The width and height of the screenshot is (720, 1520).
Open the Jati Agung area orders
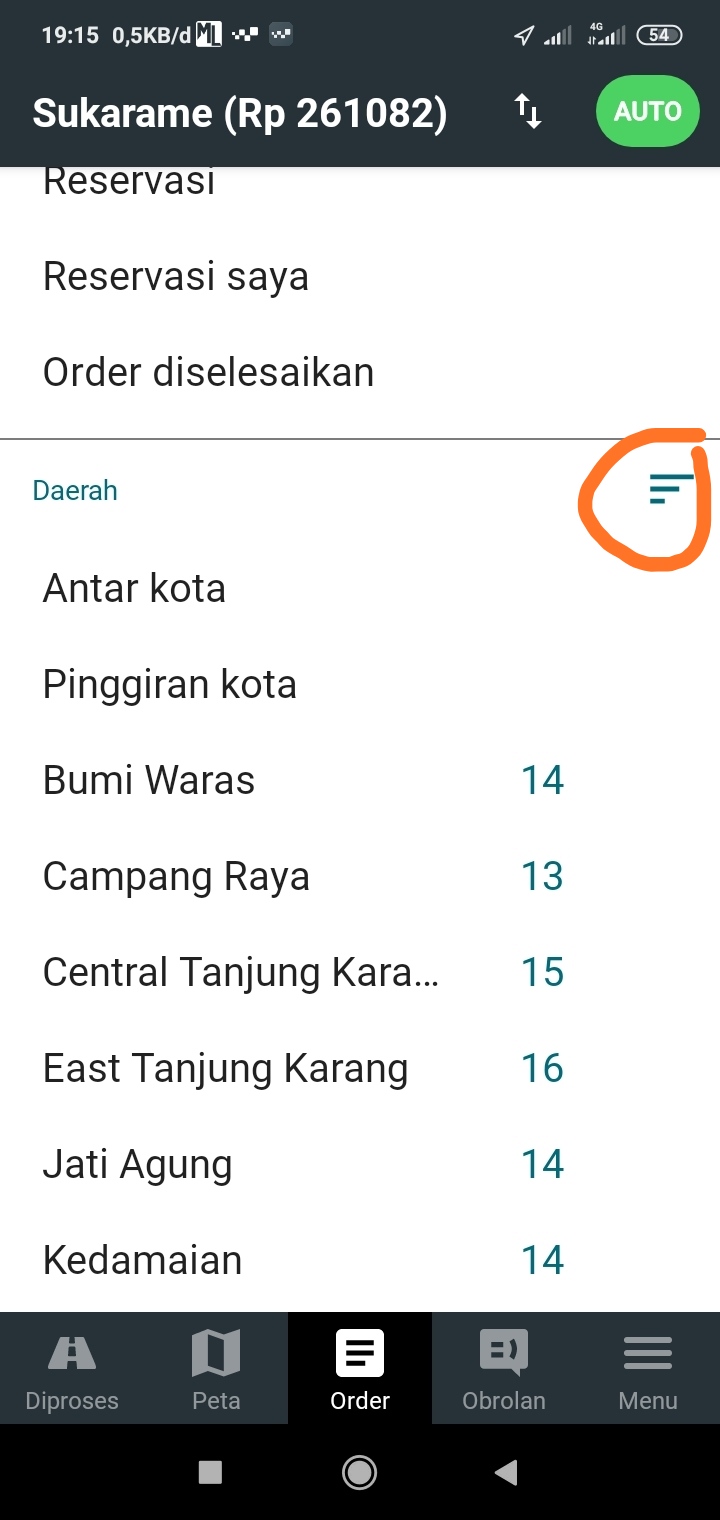click(x=360, y=1164)
